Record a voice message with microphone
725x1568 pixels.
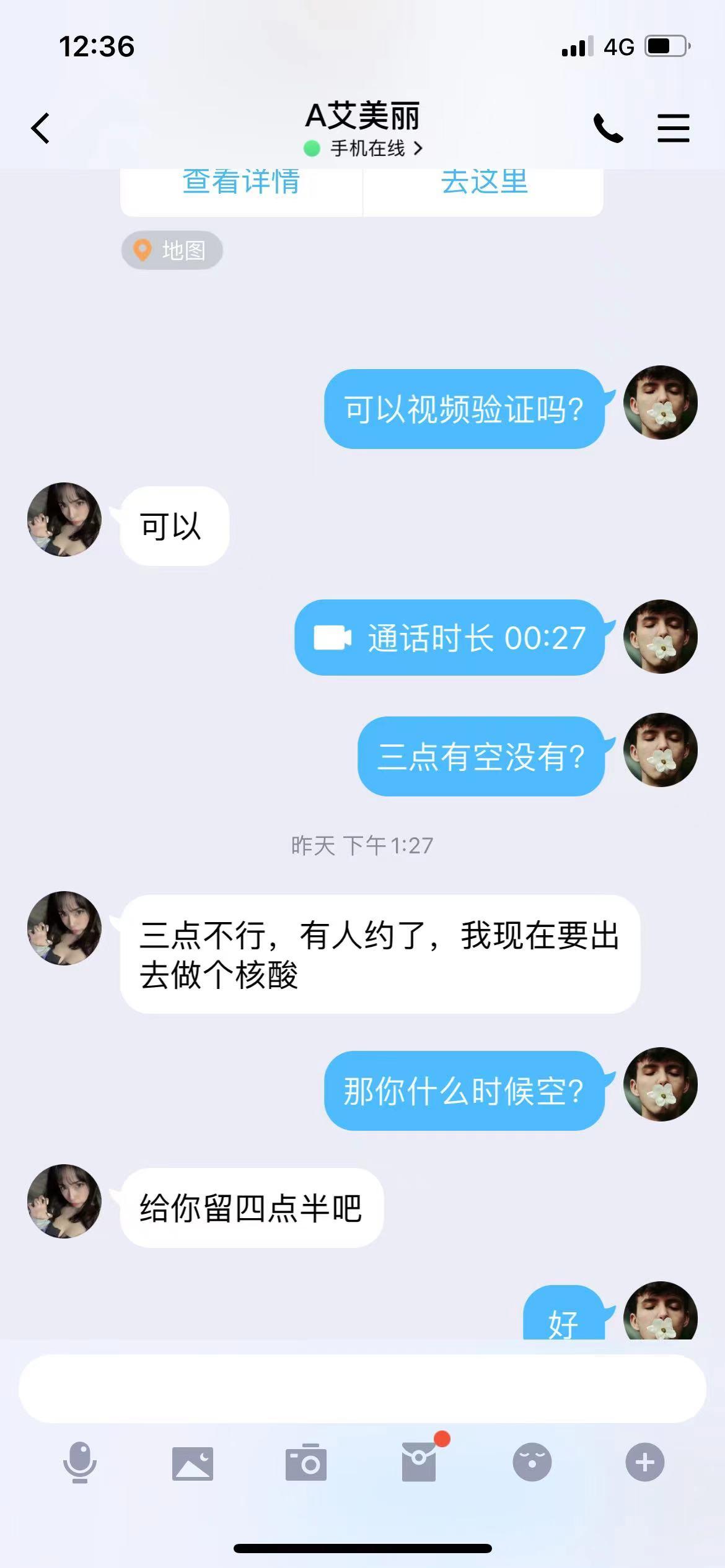[x=80, y=1463]
